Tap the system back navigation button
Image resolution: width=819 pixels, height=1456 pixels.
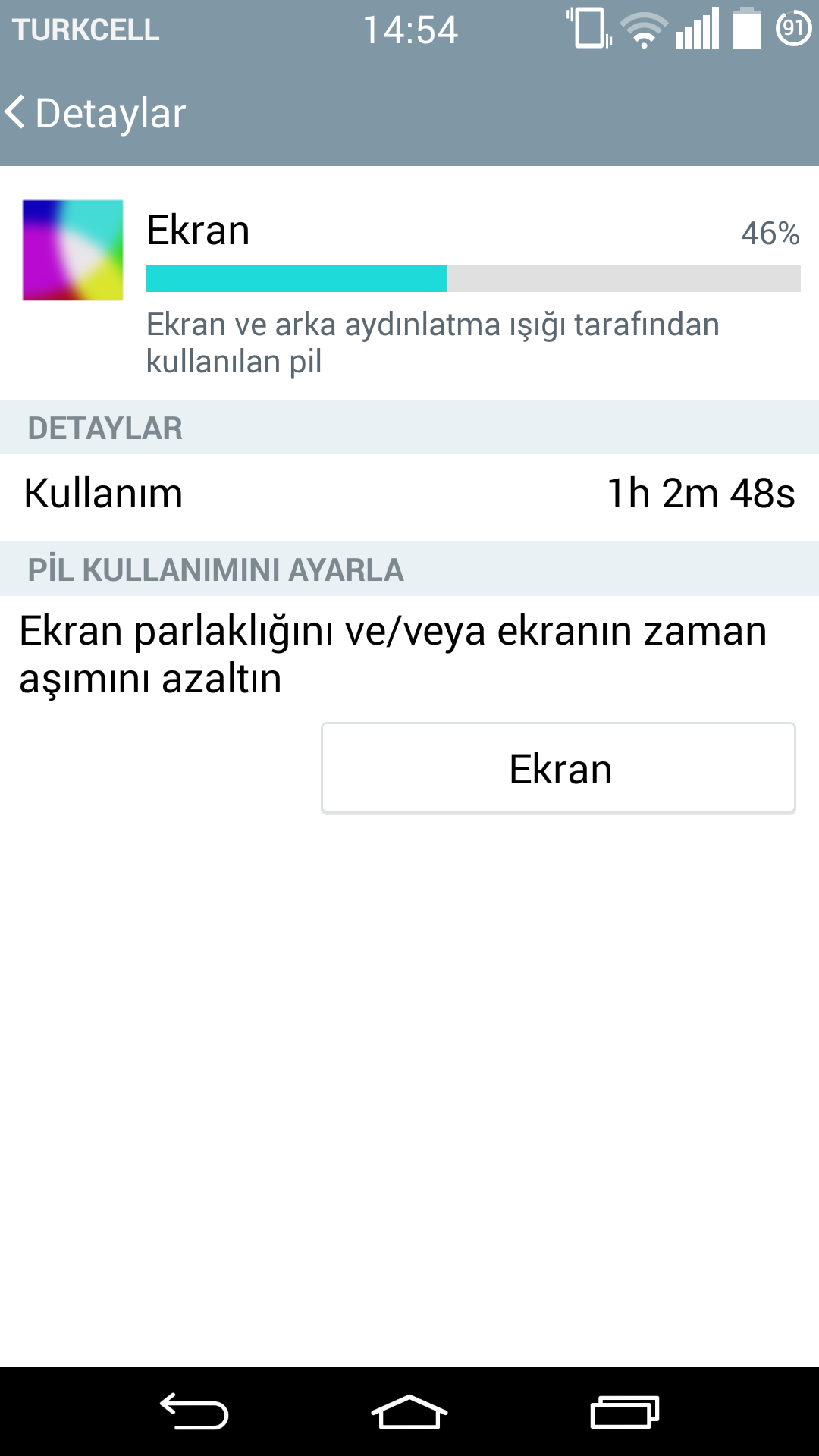point(194,1412)
